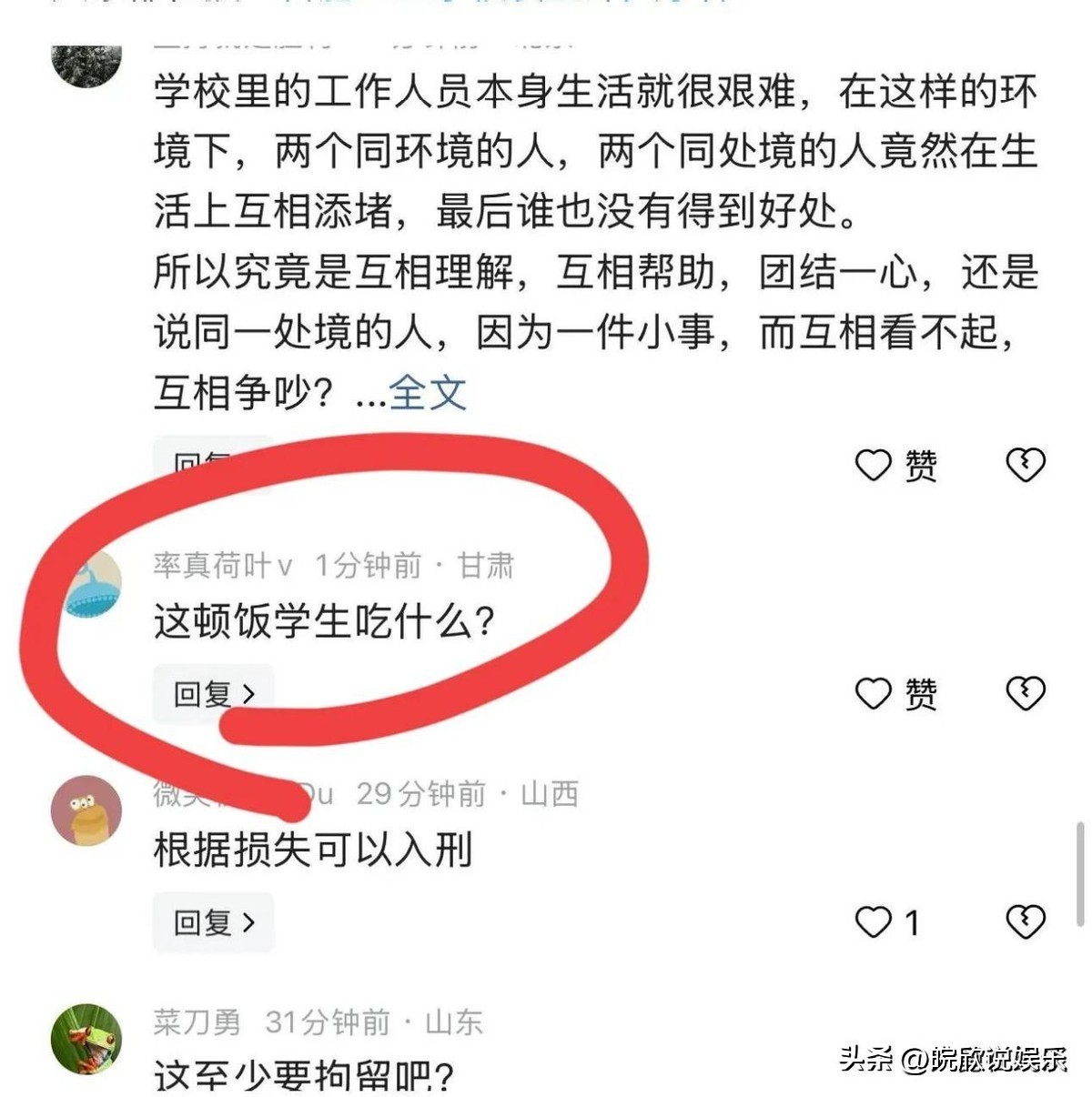Open 菜刀勇's profile avatar
Screen dimensions: 1092x1097
[86, 1039]
